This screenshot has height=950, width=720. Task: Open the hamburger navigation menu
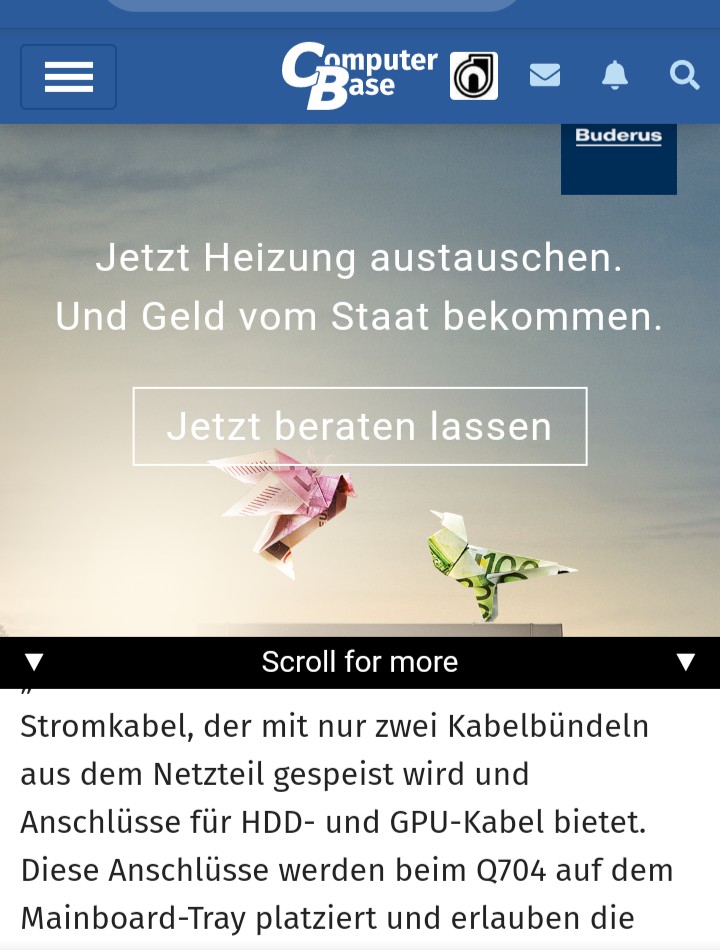[68, 77]
